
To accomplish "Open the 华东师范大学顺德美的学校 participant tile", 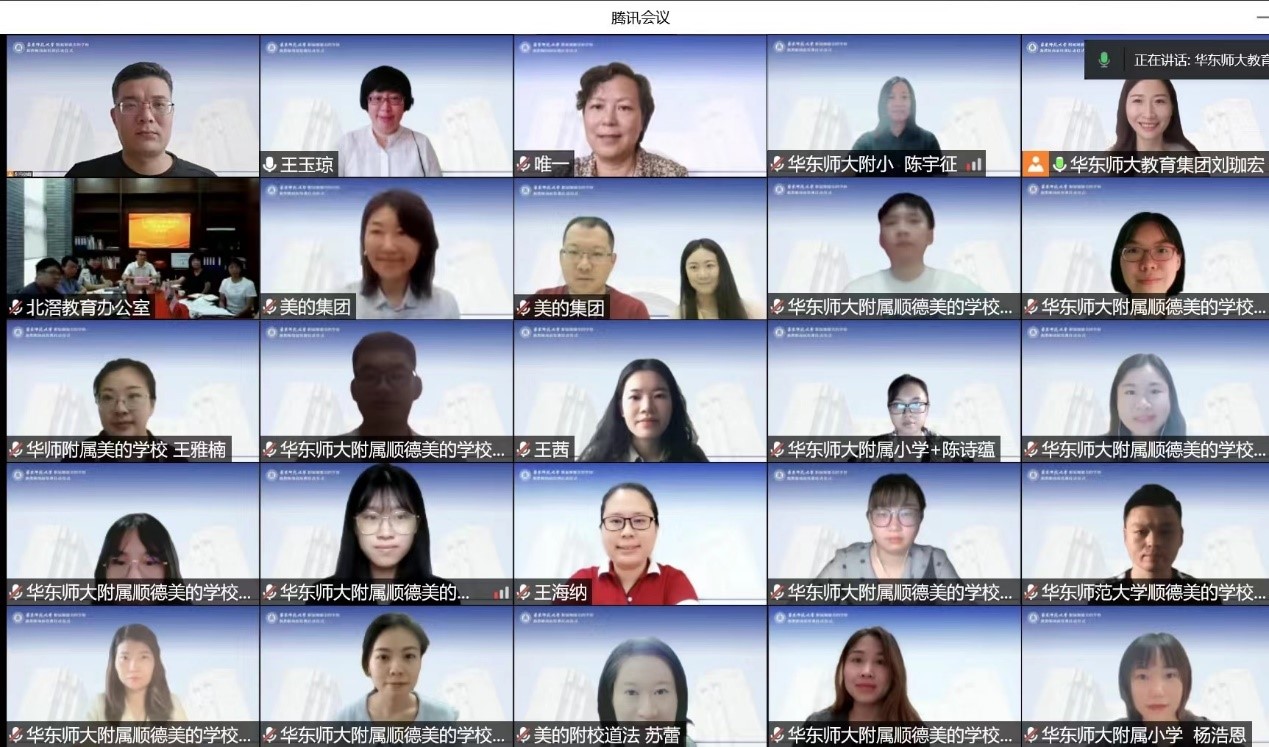I will 1145,534.
